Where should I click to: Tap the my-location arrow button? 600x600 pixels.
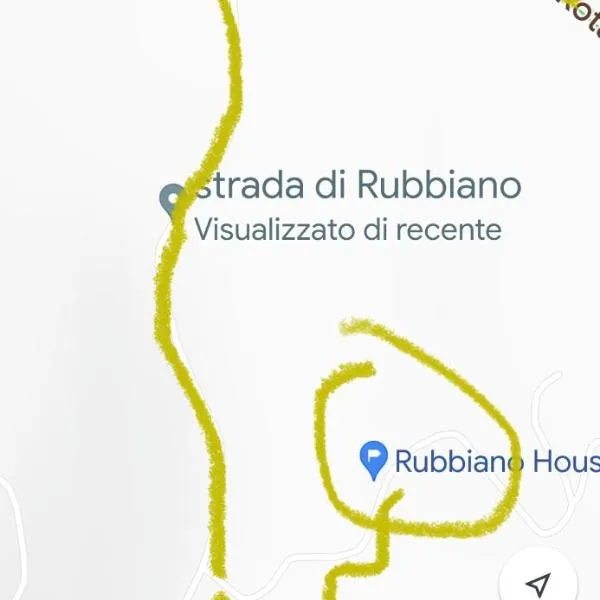click(540, 582)
